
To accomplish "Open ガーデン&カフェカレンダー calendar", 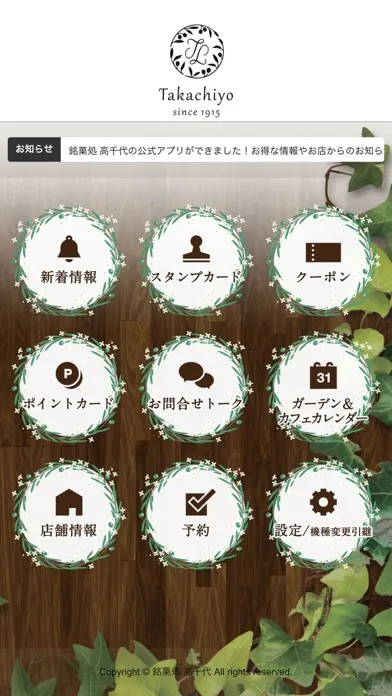I will click(323, 388).
